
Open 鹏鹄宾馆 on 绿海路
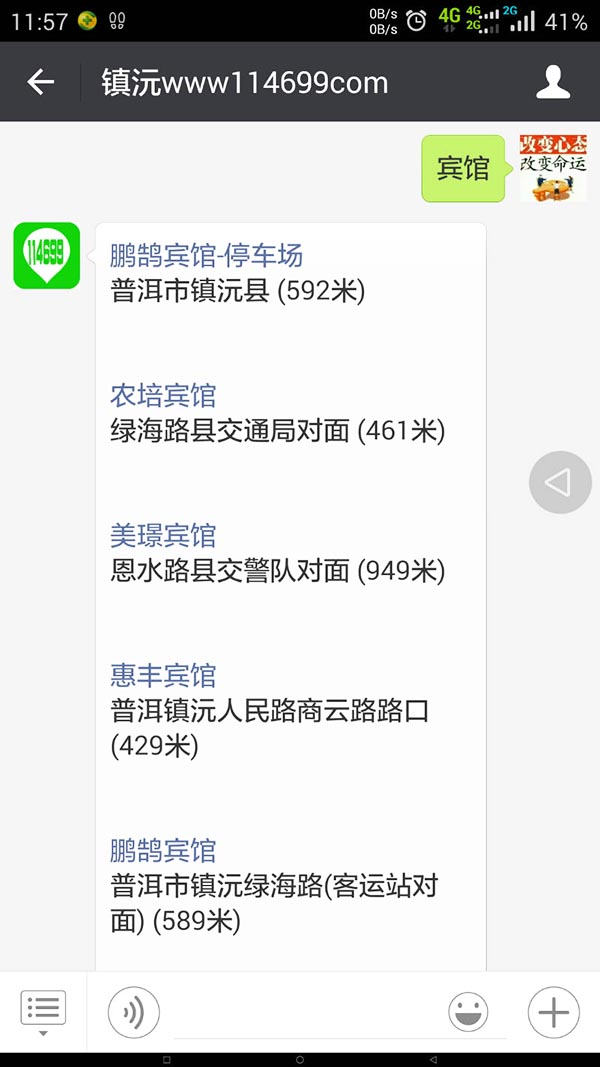pos(163,851)
